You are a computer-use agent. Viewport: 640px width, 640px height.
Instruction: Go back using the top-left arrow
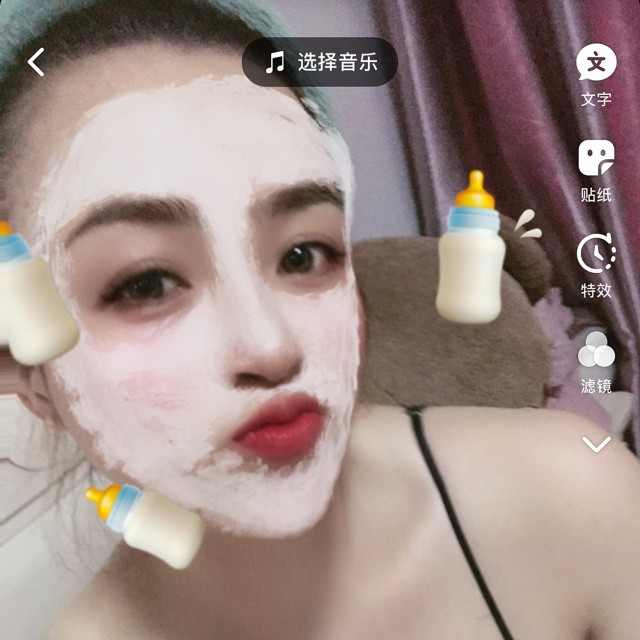click(x=36, y=62)
